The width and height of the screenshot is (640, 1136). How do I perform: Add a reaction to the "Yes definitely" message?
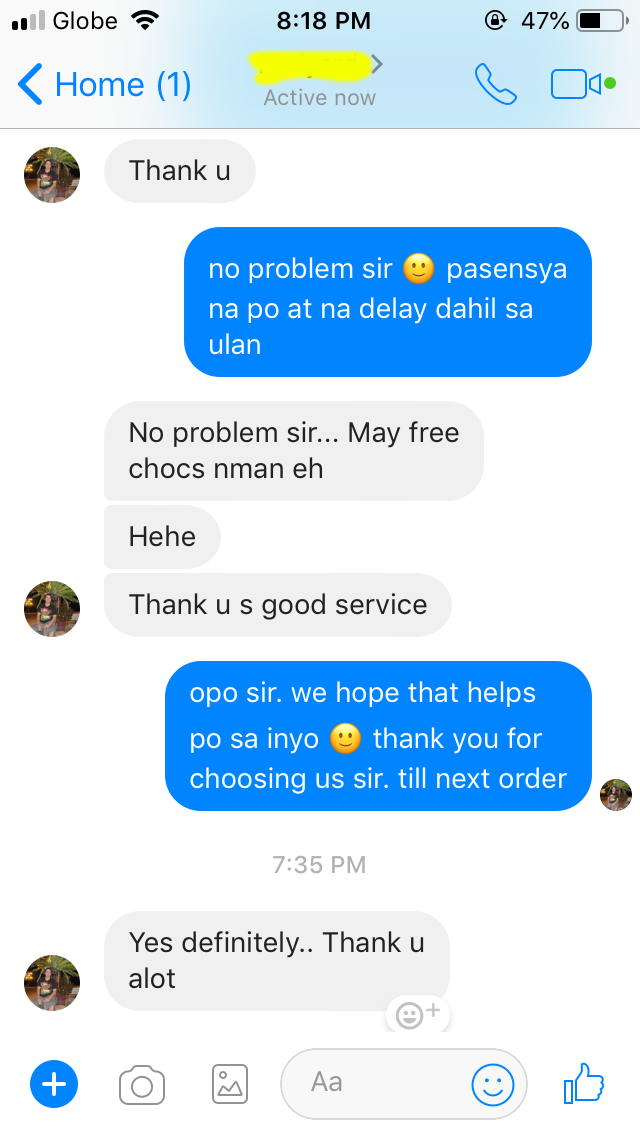coord(417,1014)
